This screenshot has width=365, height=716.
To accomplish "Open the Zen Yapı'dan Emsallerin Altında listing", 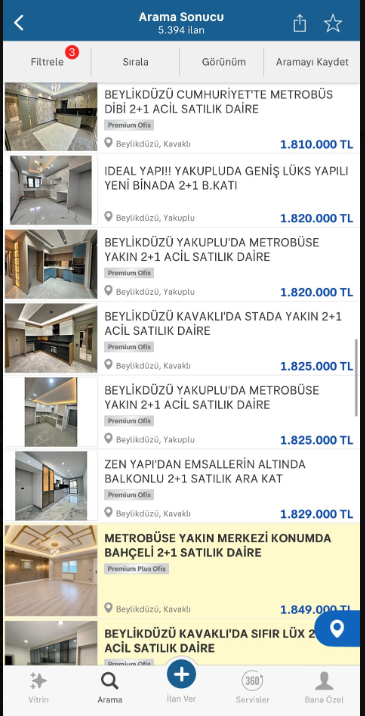I will pos(181,486).
